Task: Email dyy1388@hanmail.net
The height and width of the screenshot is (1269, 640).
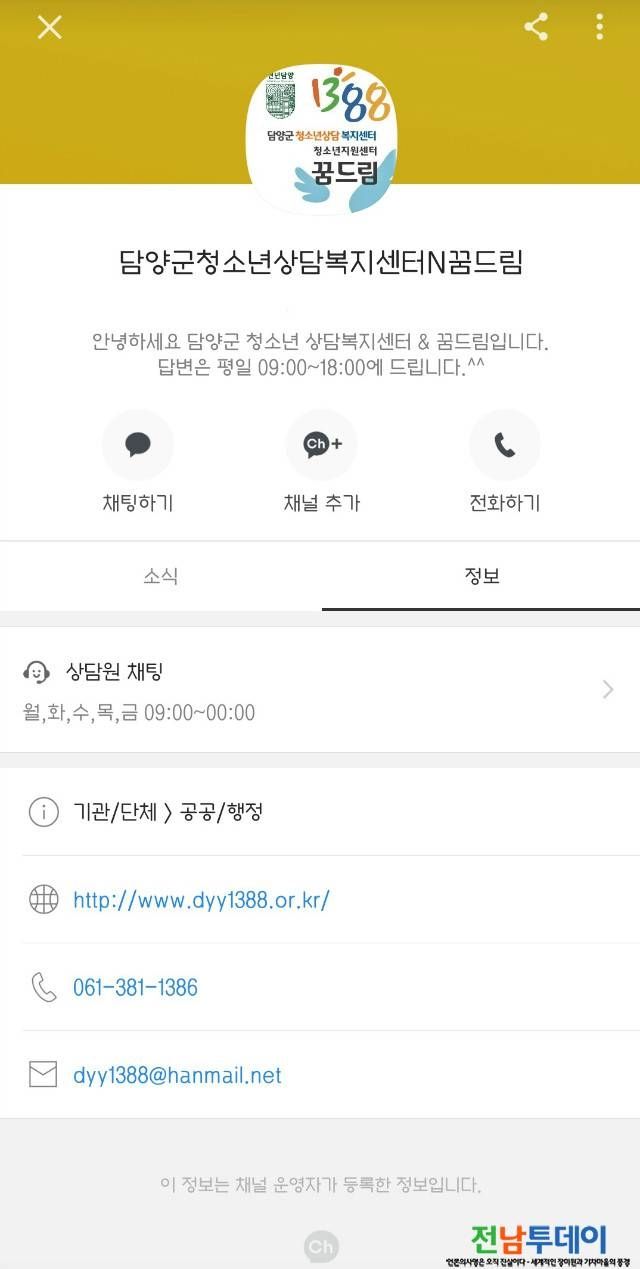Action: pos(177,1076)
